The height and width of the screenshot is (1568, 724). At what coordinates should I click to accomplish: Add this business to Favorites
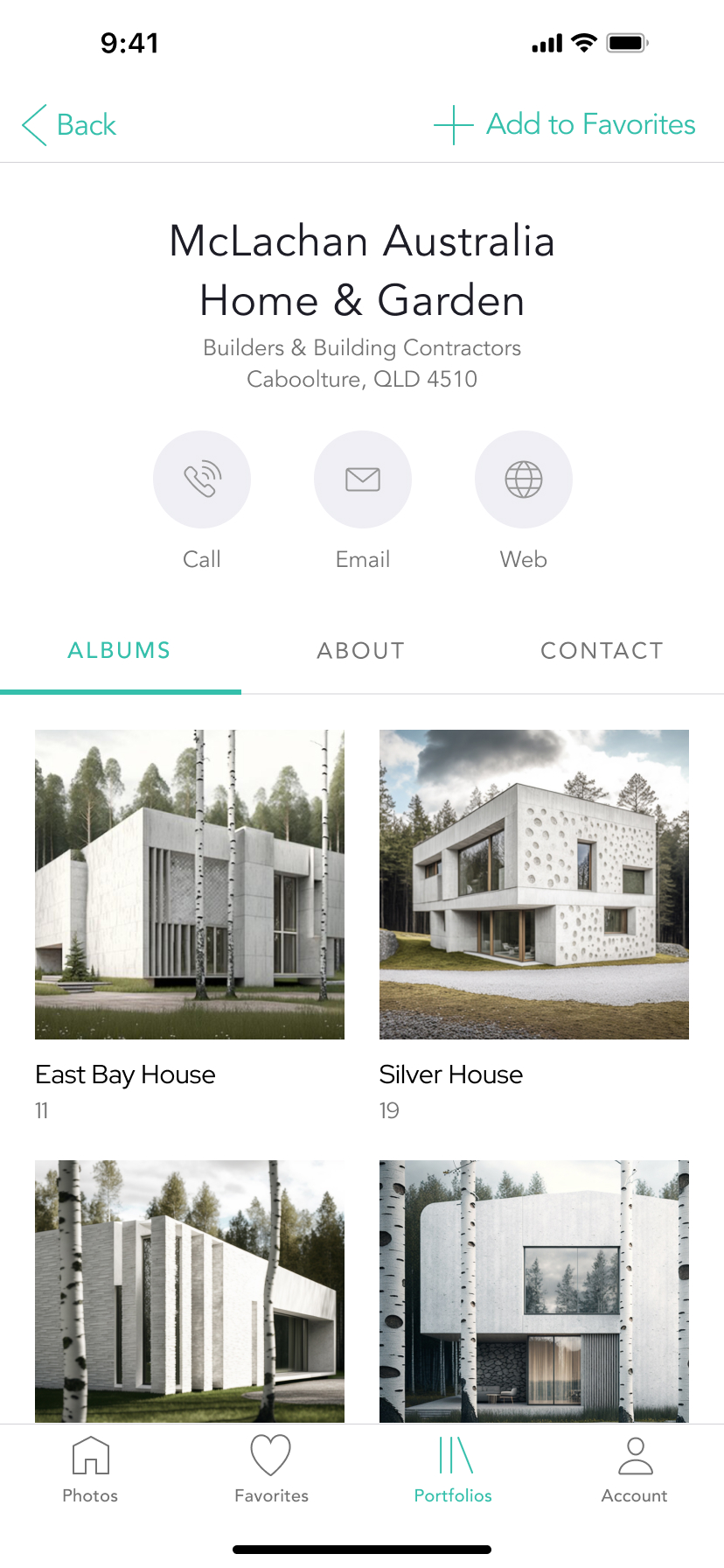point(565,125)
